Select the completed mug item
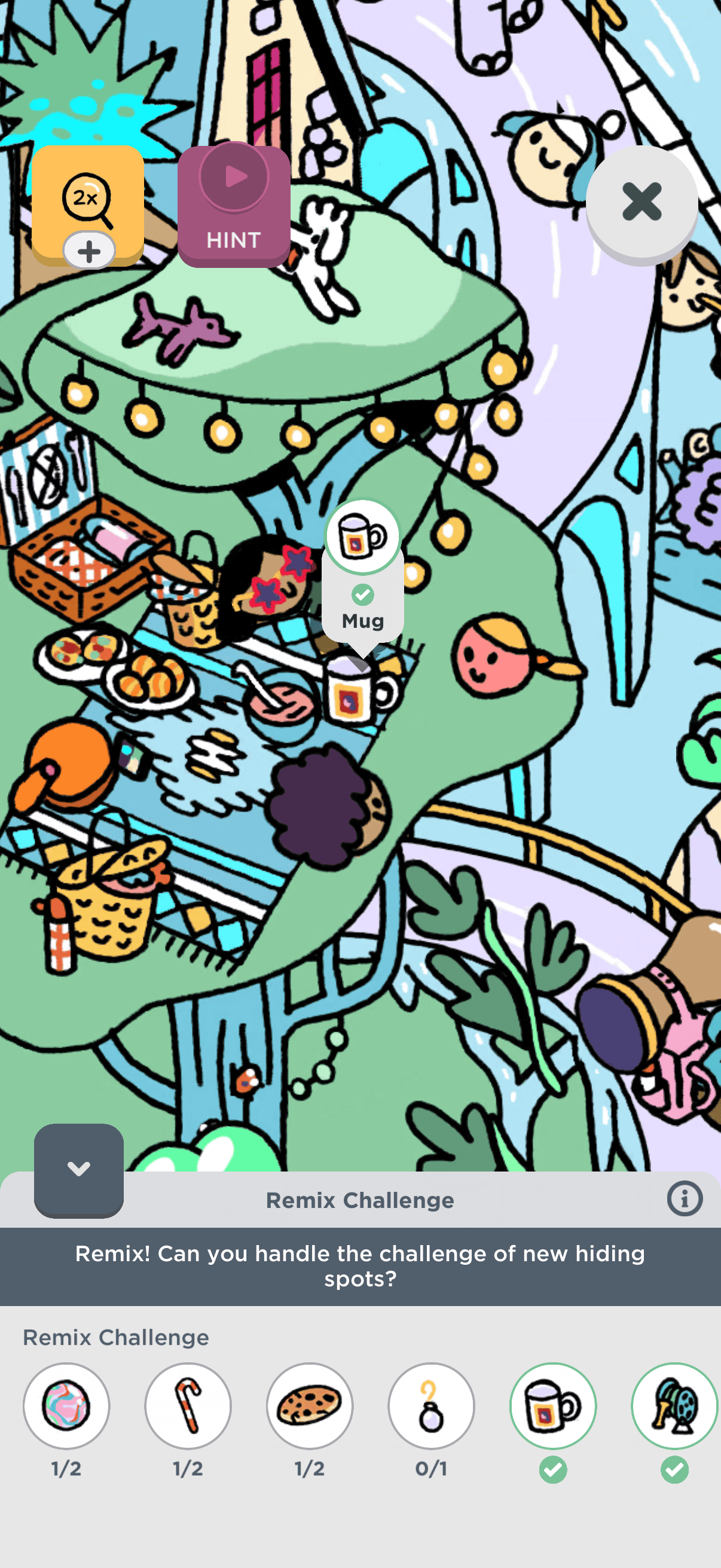The width and height of the screenshot is (721, 1568). 552,1405
